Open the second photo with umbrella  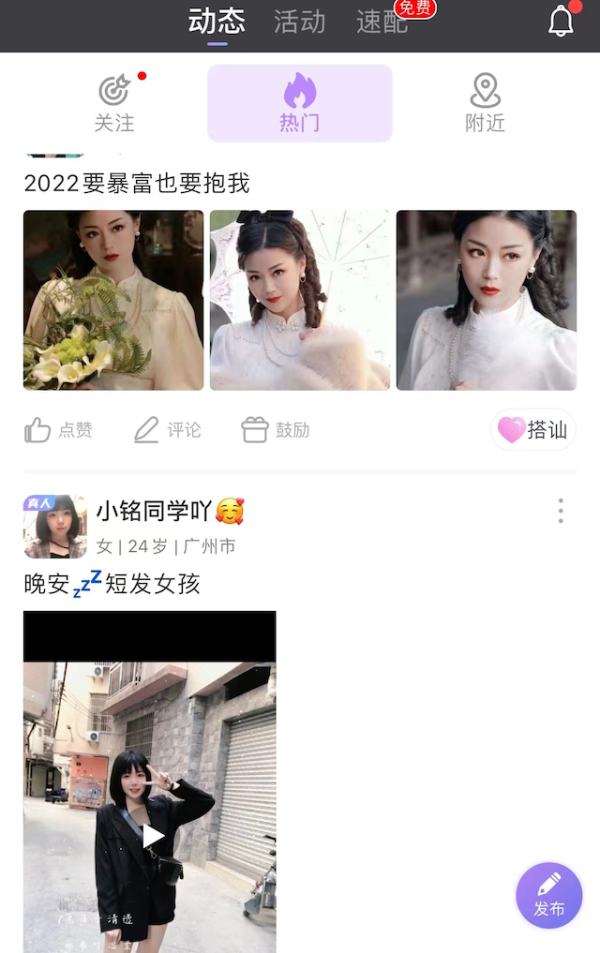pos(299,300)
